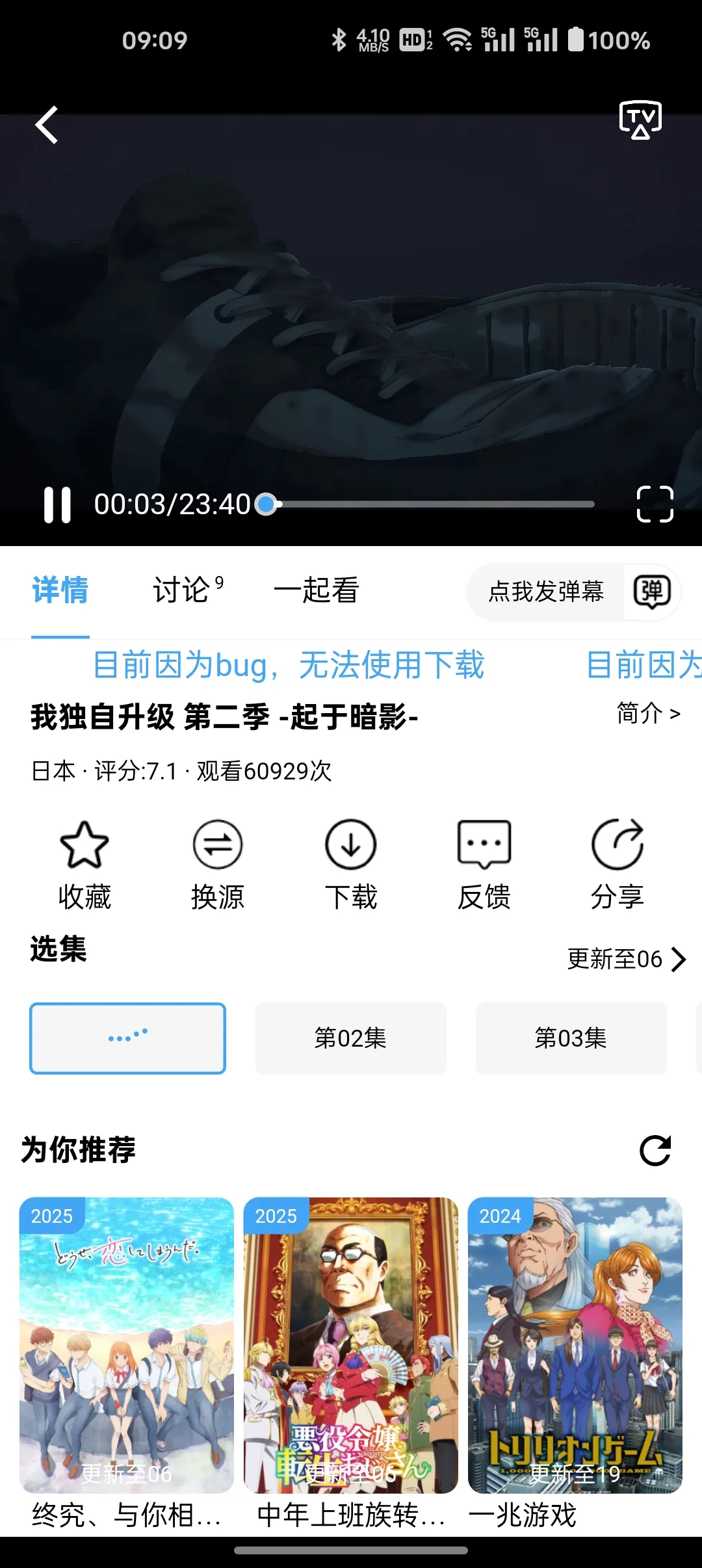
Task: Expand the currently selected episode selector
Action: (x=128, y=1038)
